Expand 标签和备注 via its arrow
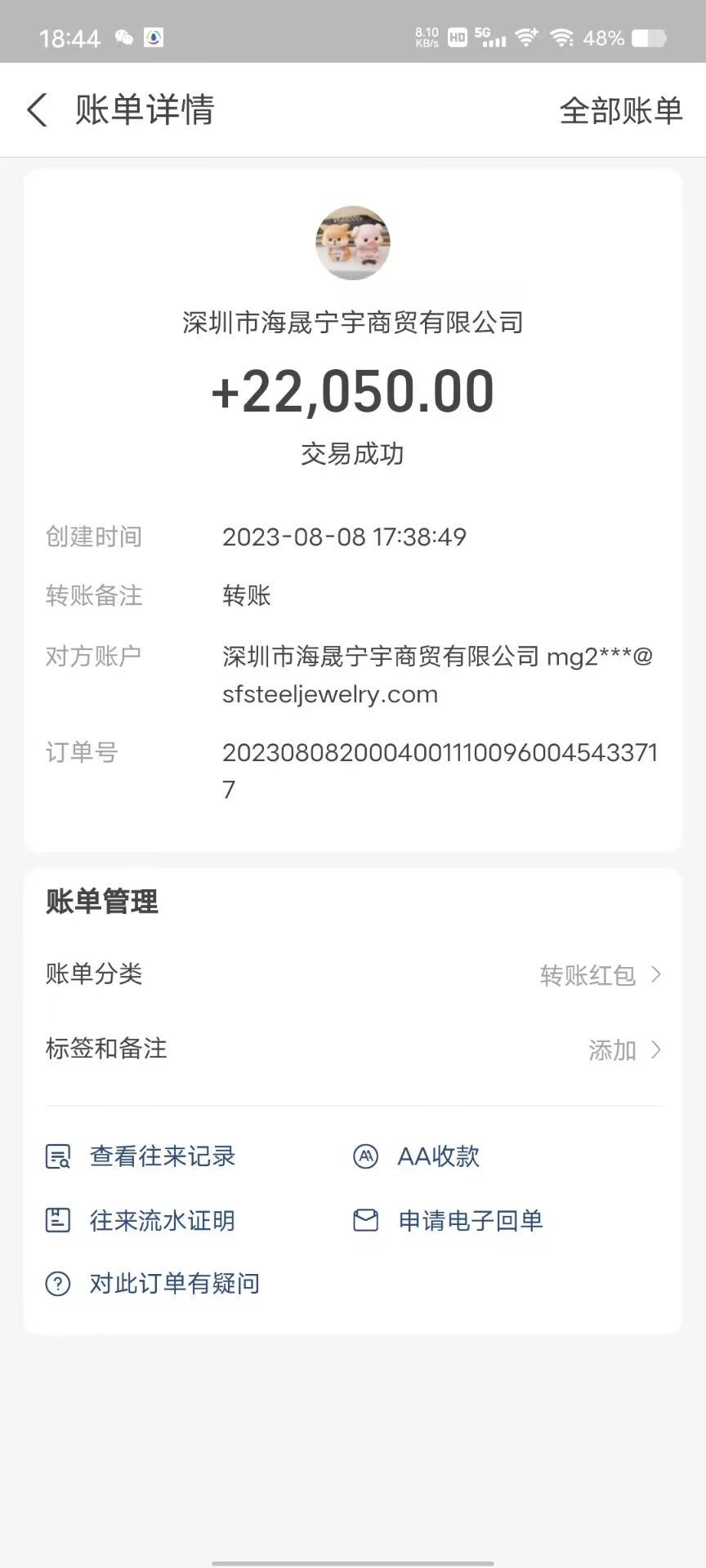706x1568 pixels. [655, 1049]
